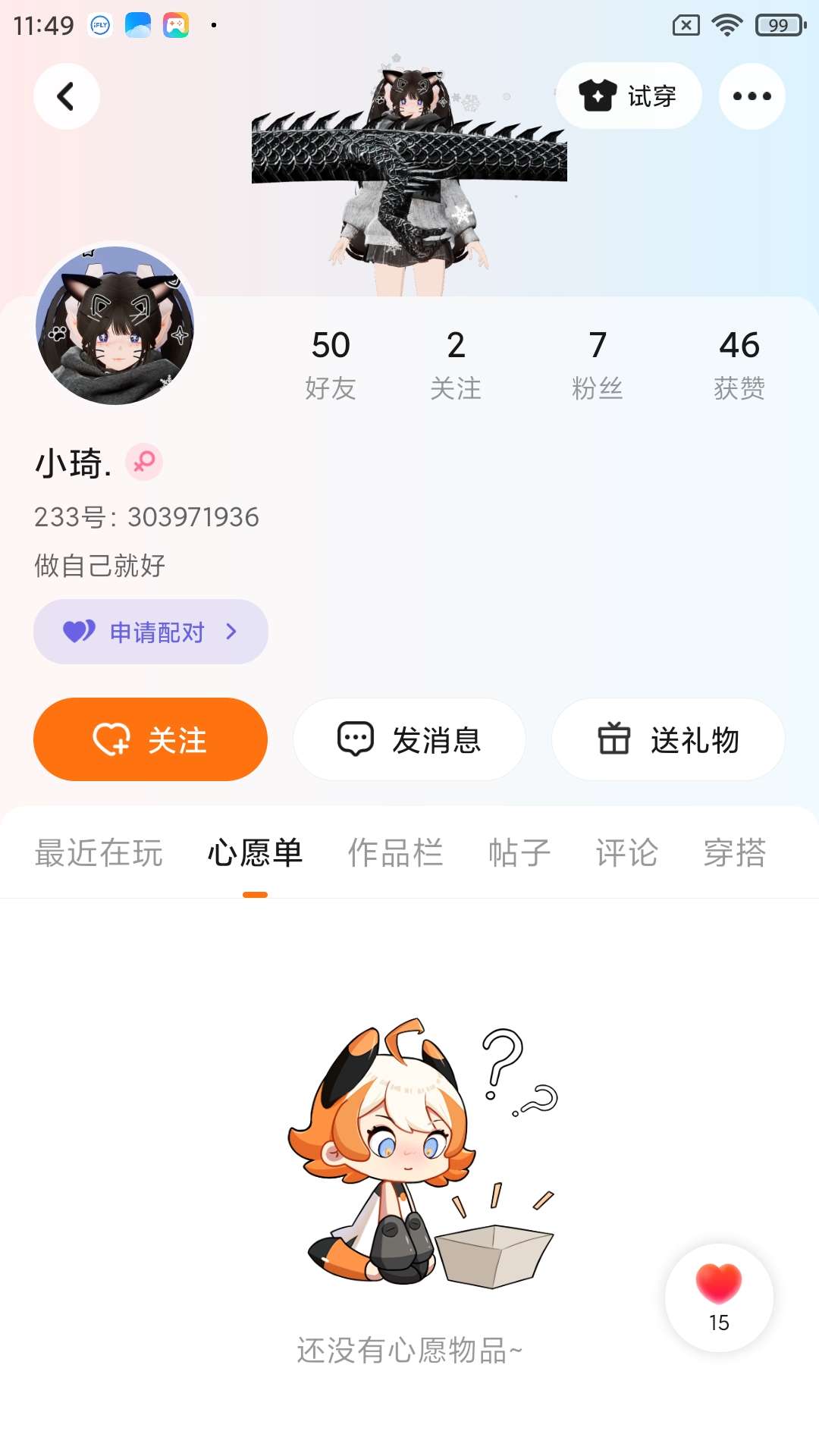Tap 送礼物 to send a gift
Viewport: 819px width, 1456px height.
pyautogui.click(x=668, y=739)
